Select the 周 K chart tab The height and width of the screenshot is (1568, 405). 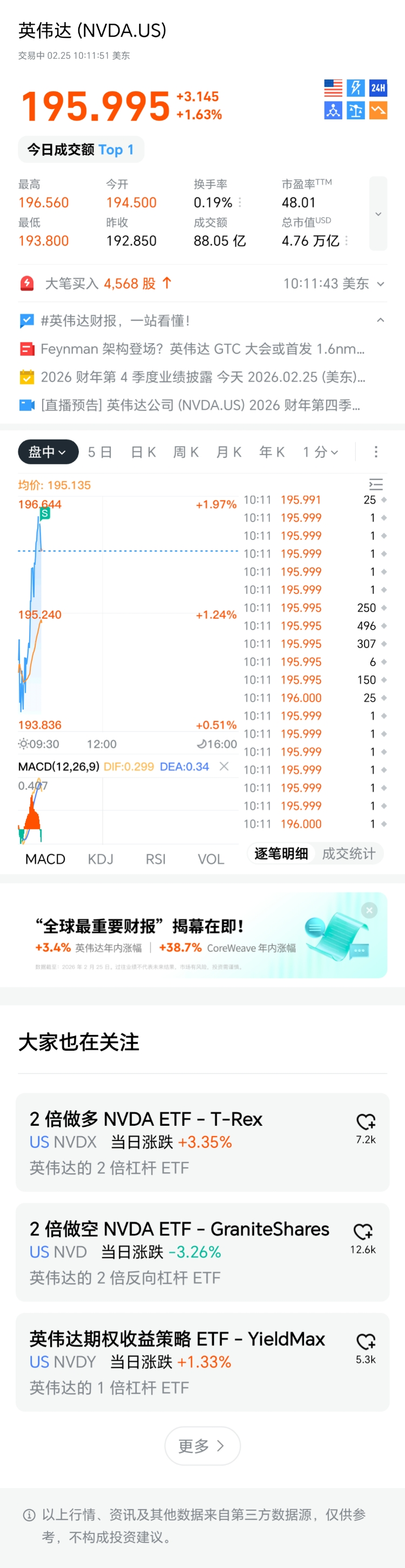coord(186,451)
